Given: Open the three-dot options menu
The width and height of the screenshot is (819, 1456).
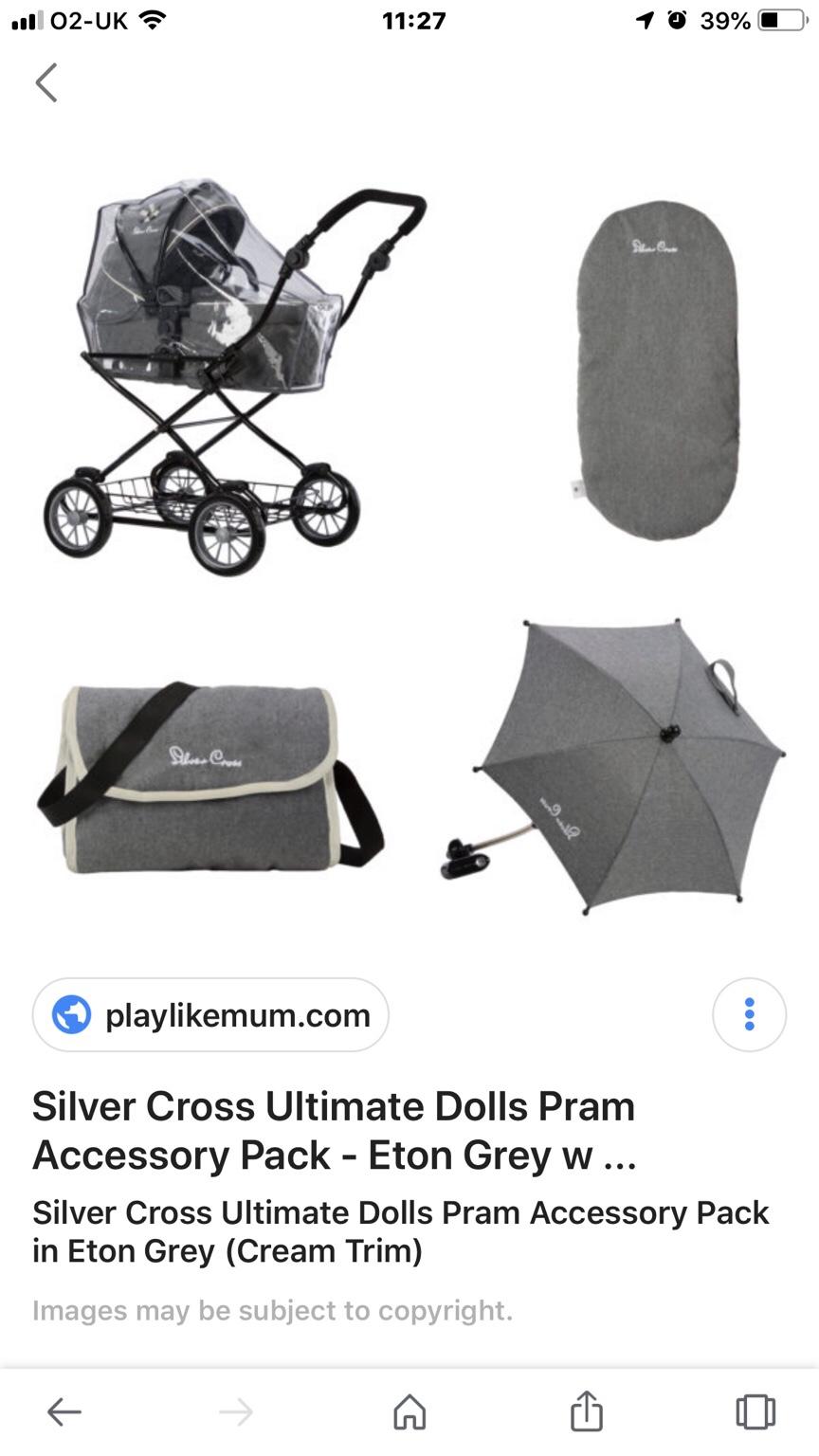Looking at the screenshot, I should (749, 1015).
